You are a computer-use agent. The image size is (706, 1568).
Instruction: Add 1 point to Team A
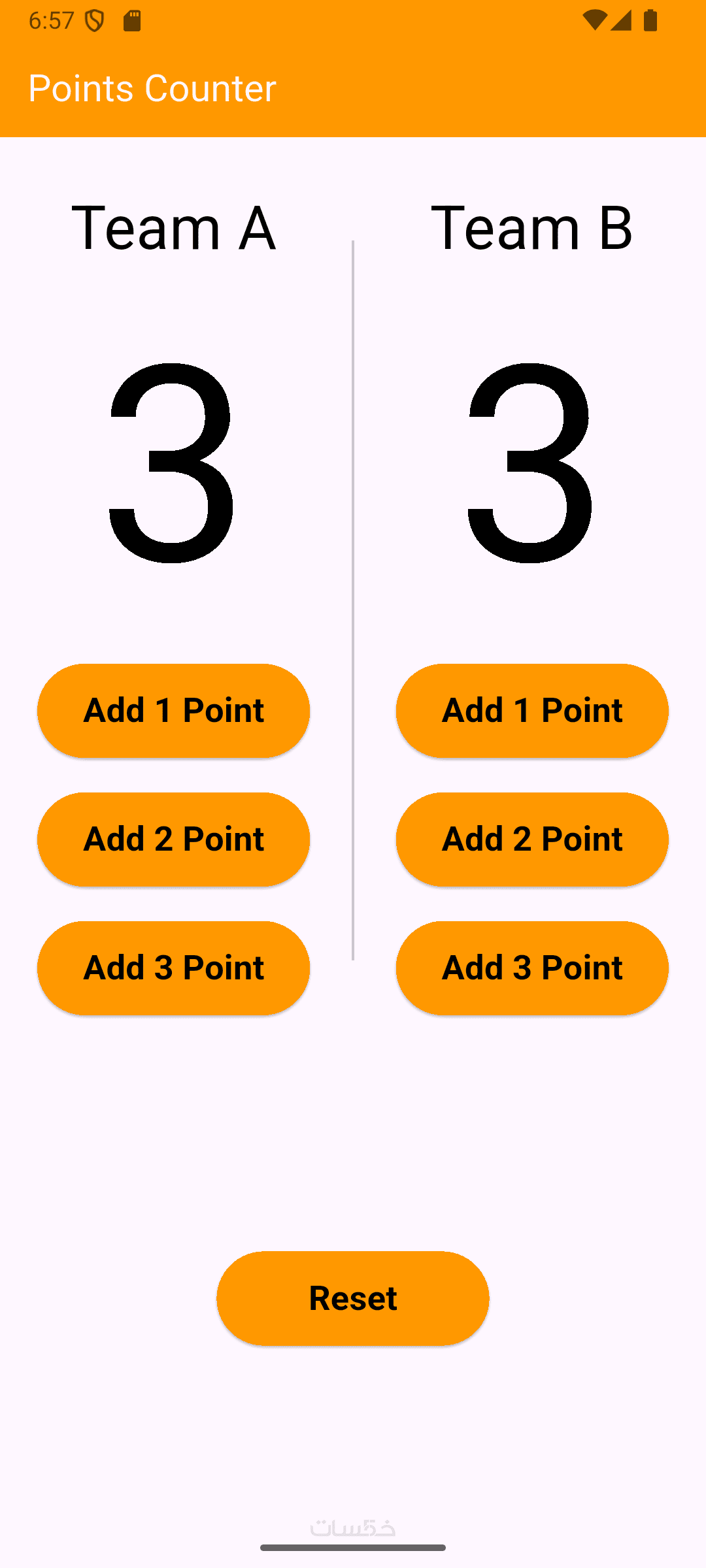pos(173,710)
